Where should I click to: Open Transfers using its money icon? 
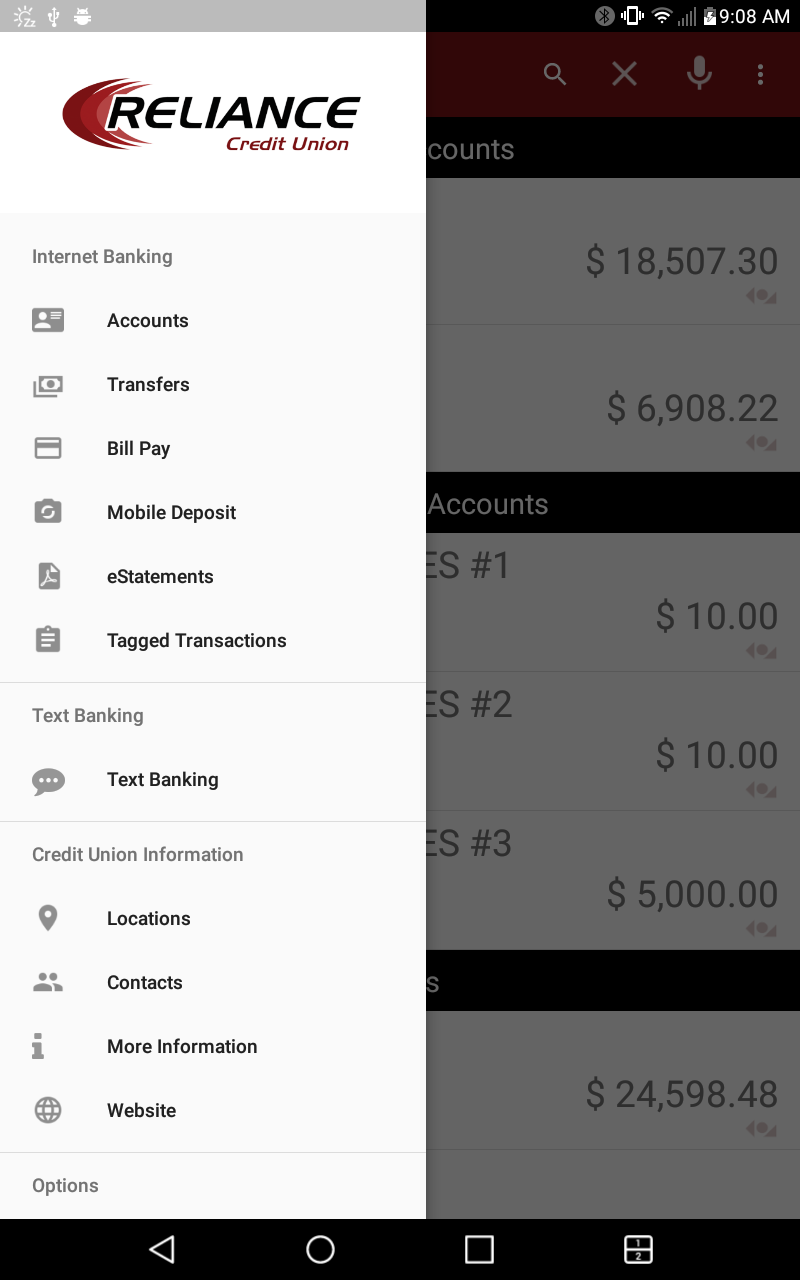(48, 384)
